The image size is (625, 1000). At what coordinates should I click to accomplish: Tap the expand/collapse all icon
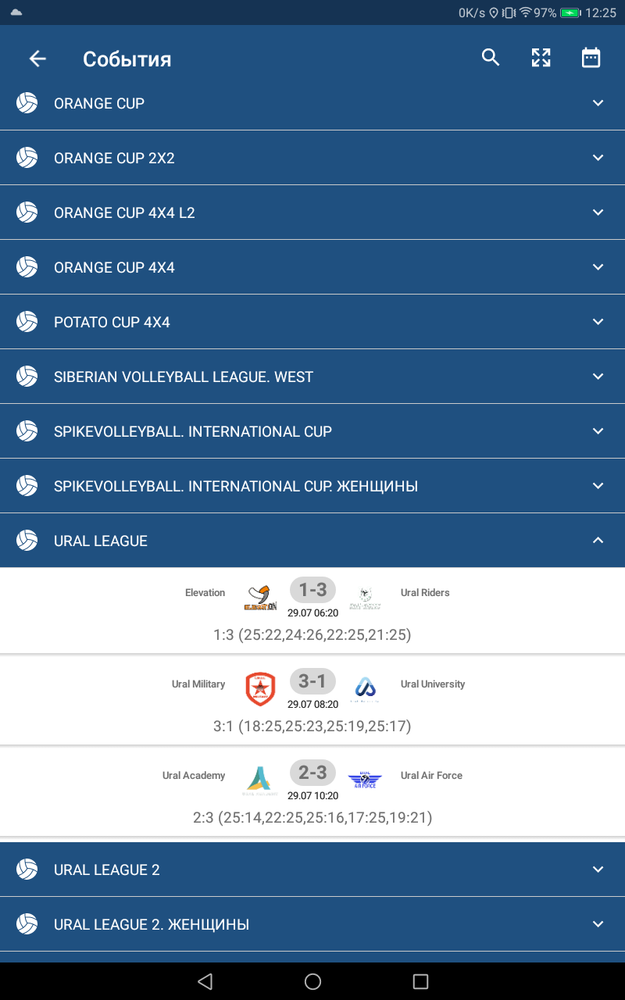(541, 58)
